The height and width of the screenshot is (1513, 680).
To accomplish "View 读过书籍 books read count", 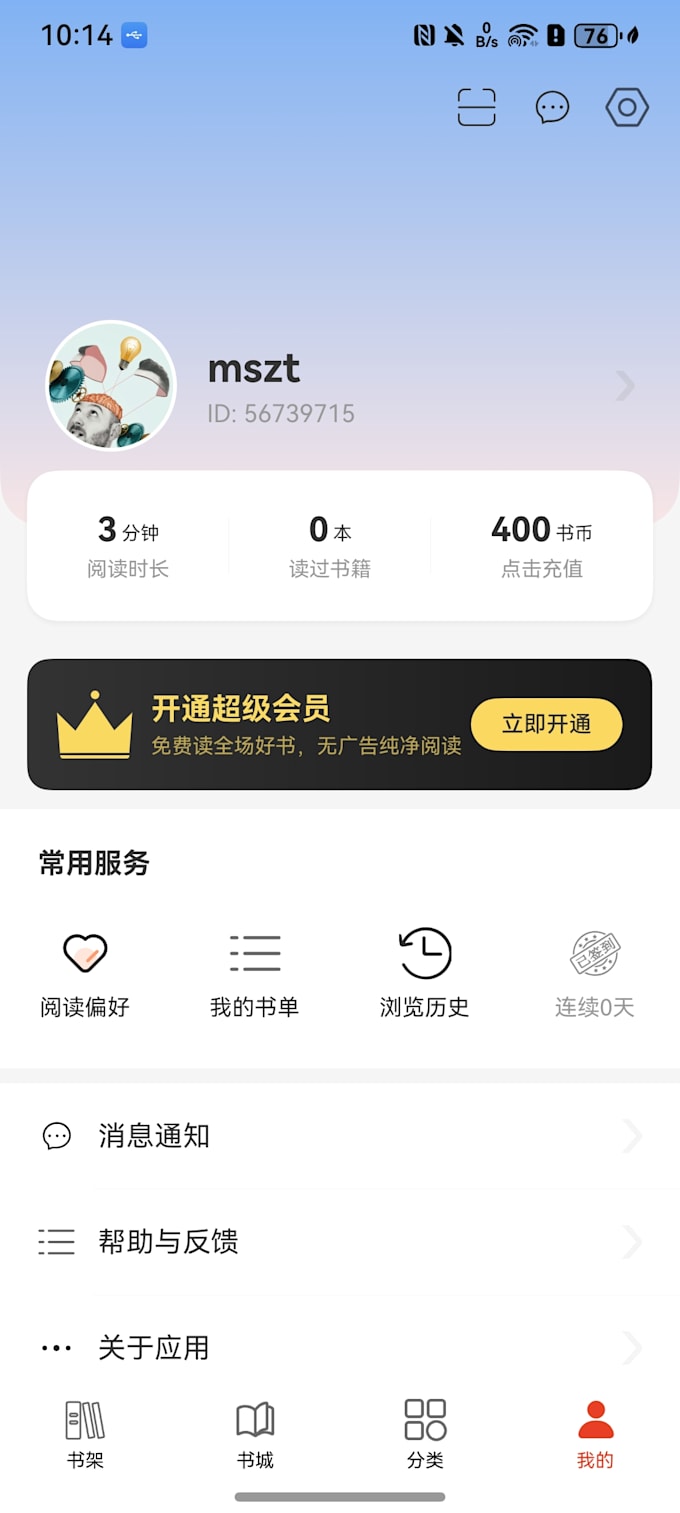I will tap(330, 546).
